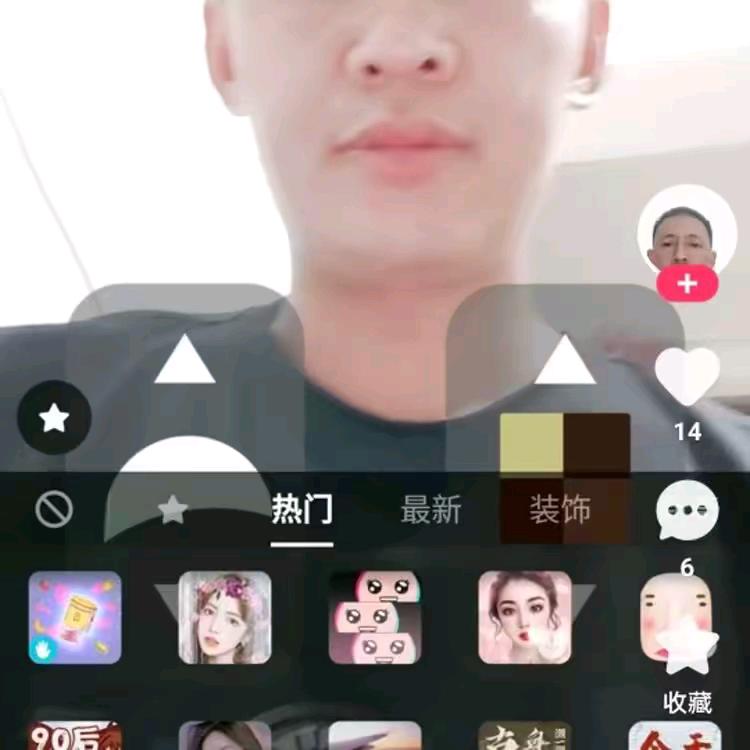Tap the round star button above the panel
This screenshot has height=750, width=750.
[x=54, y=419]
